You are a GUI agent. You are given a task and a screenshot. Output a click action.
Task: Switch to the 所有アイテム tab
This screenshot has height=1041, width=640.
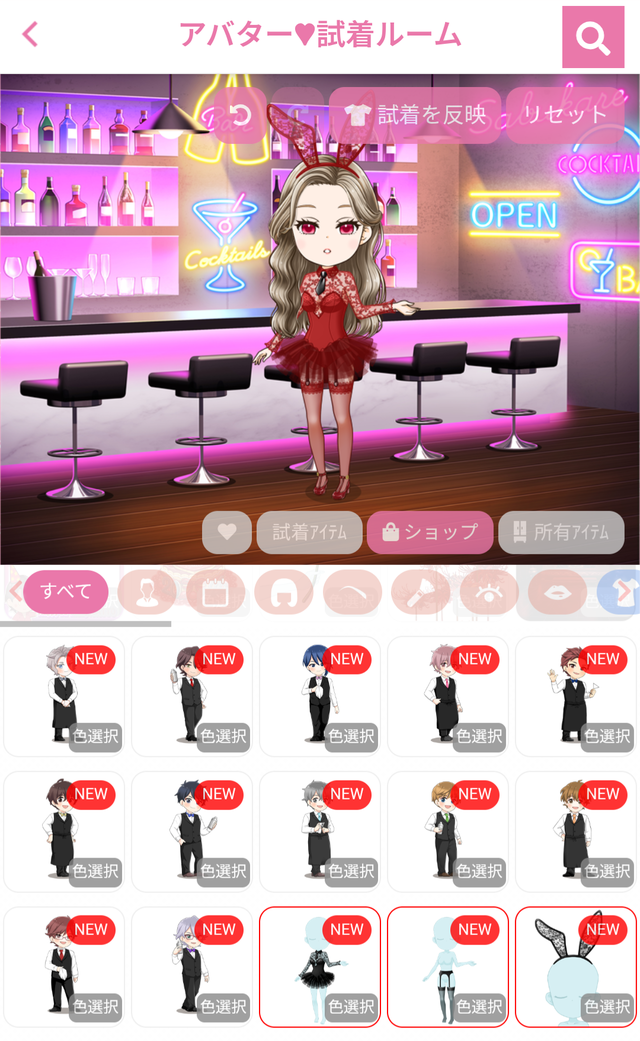tap(561, 533)
